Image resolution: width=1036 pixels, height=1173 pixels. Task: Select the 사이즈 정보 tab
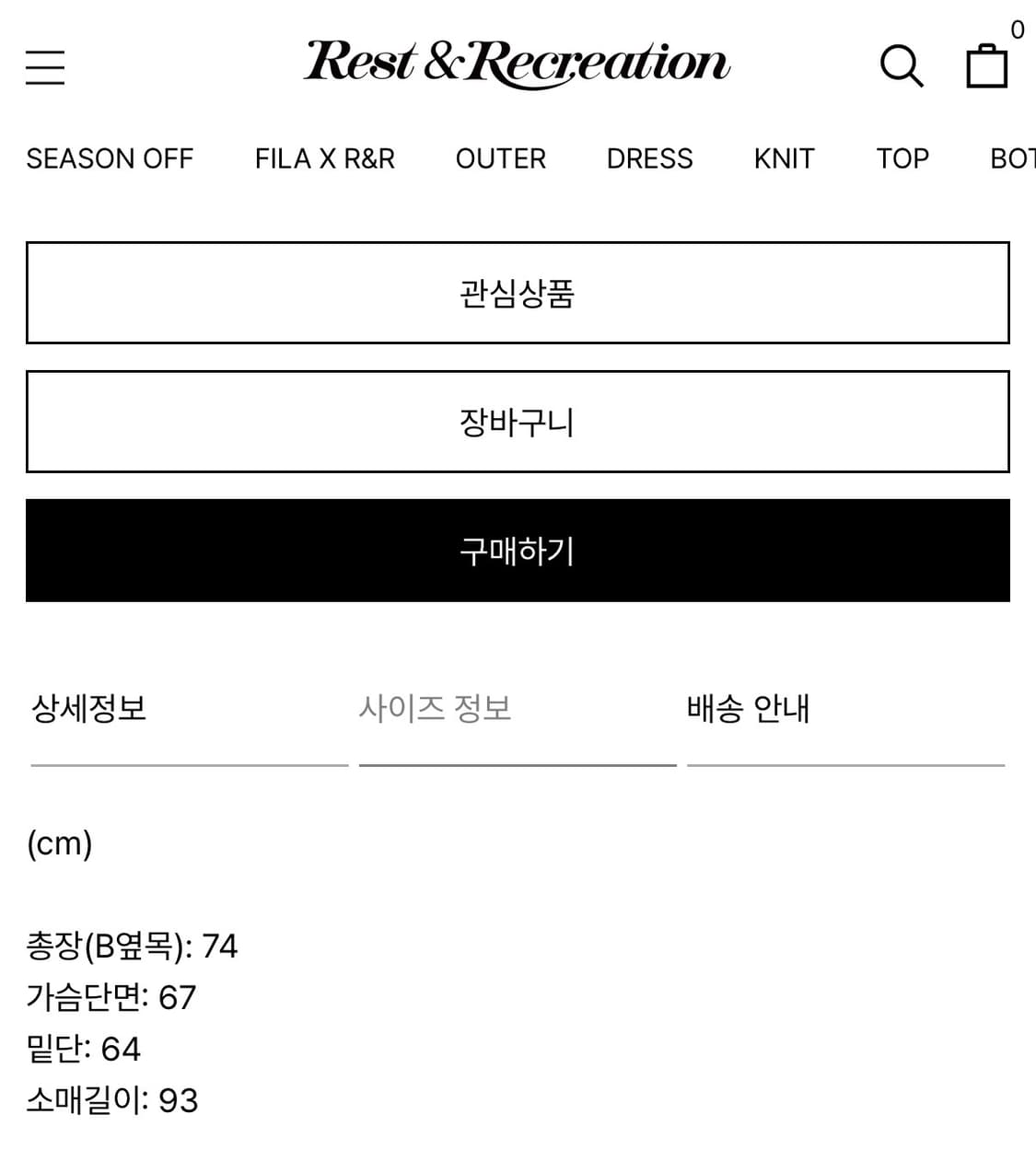click(x=437, y=707)
